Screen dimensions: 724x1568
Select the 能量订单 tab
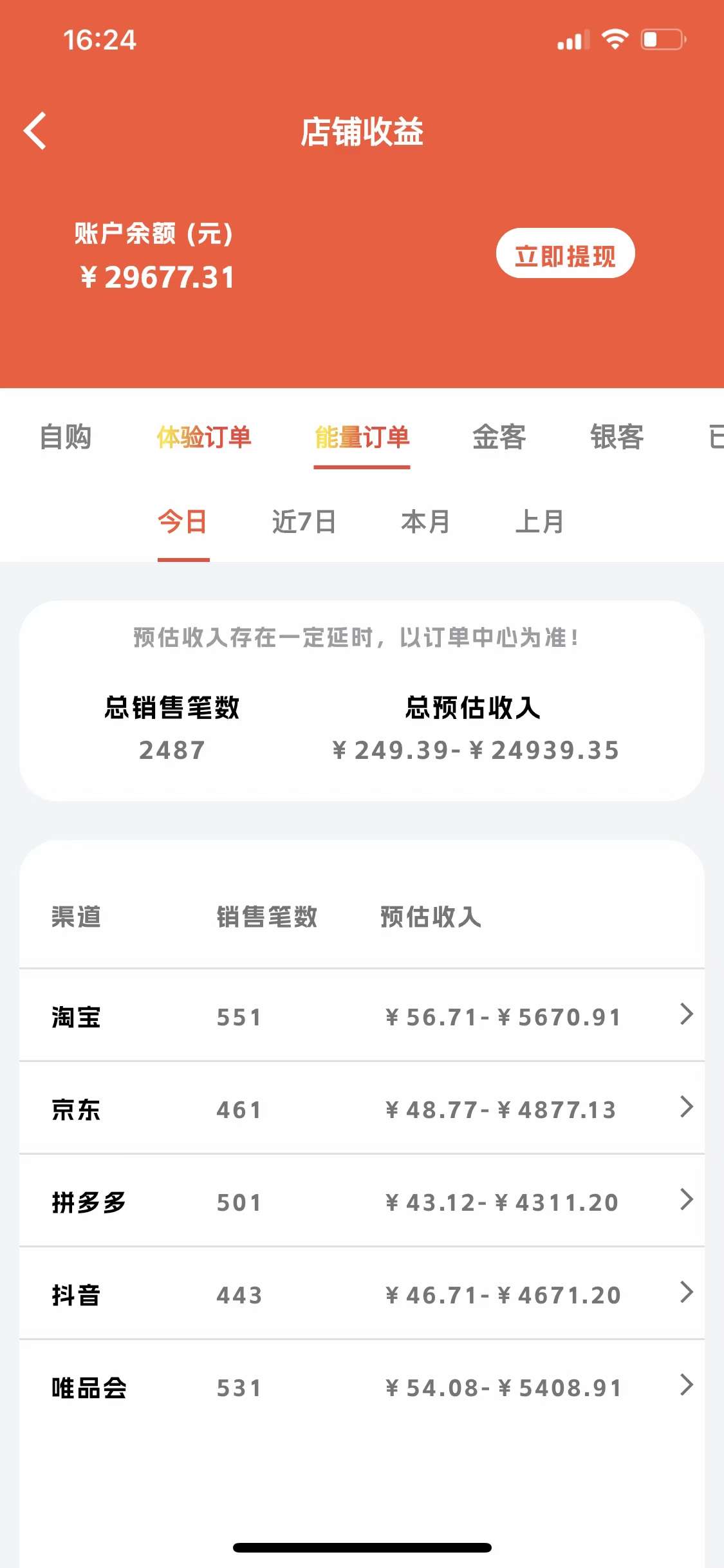pos(362,437)
